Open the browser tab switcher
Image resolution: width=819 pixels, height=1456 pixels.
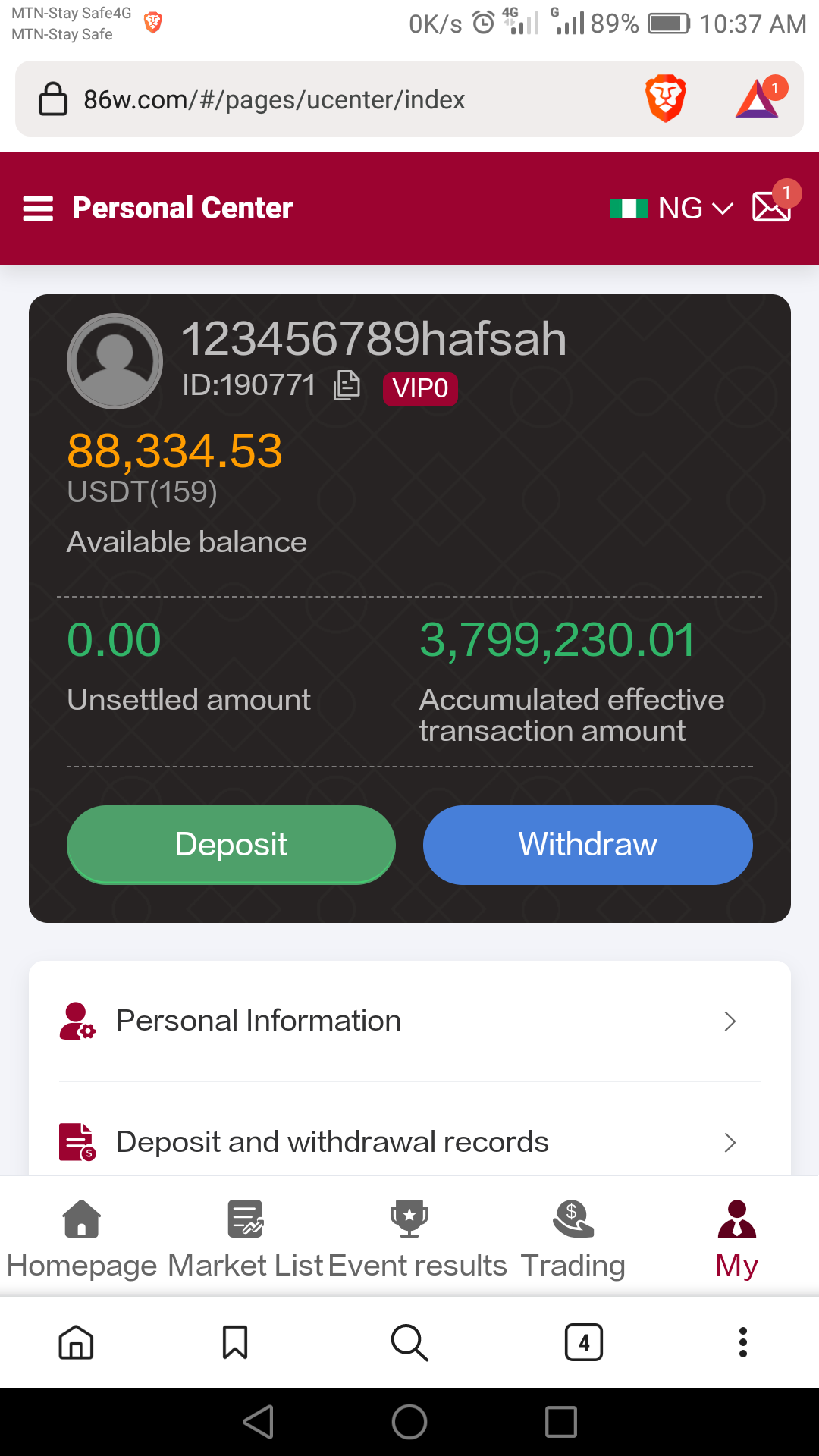click(x=584, y=1342)
